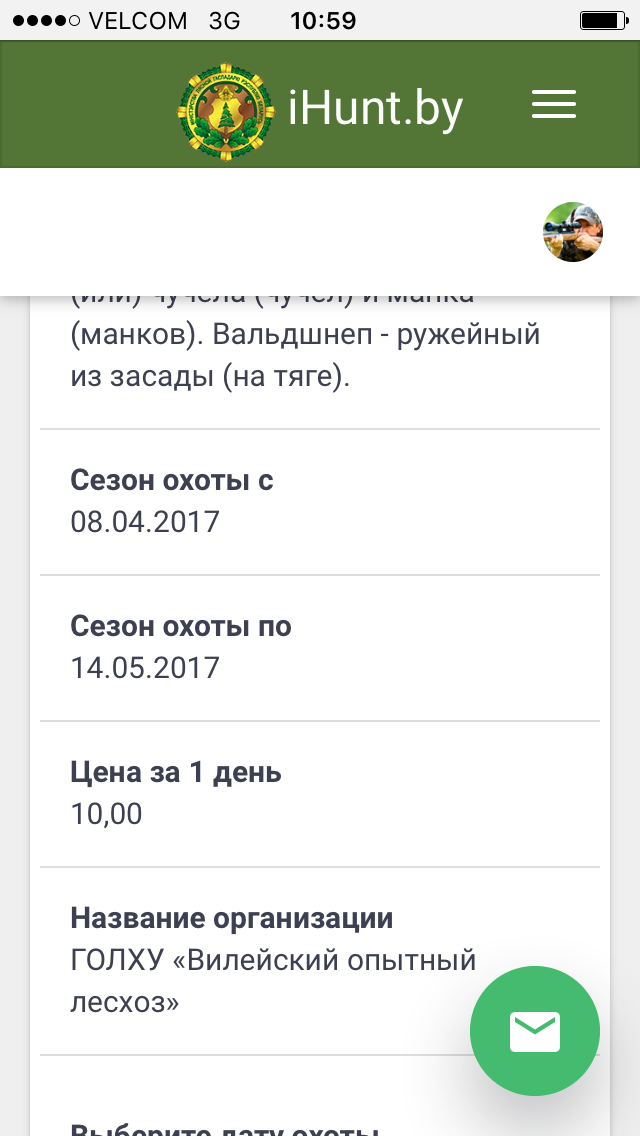The height and width of the screenshot is (1136, 640).
Task: Go to the iHunt.by home page
Action: (x=320, y=108)
